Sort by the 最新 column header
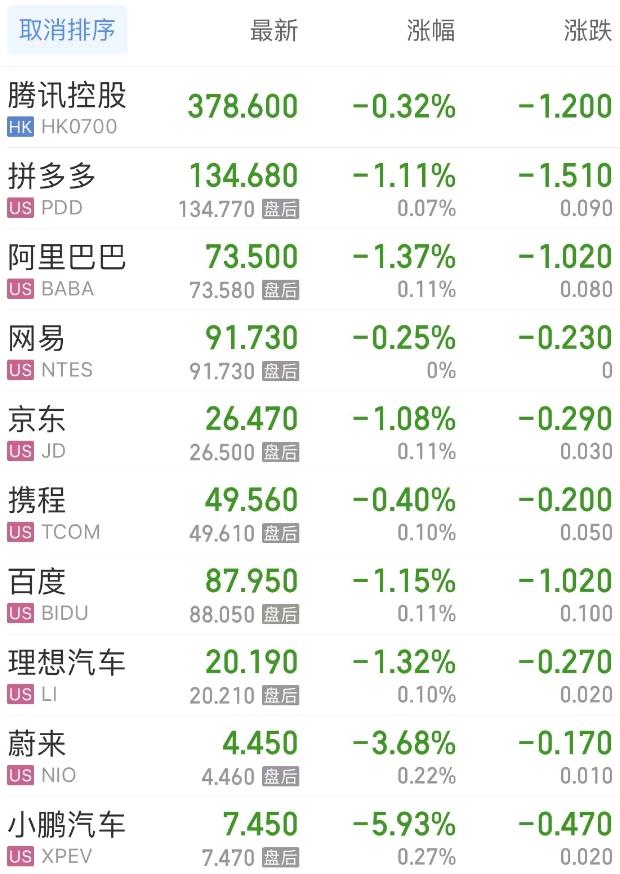620x874 pixels. (274, 31)
